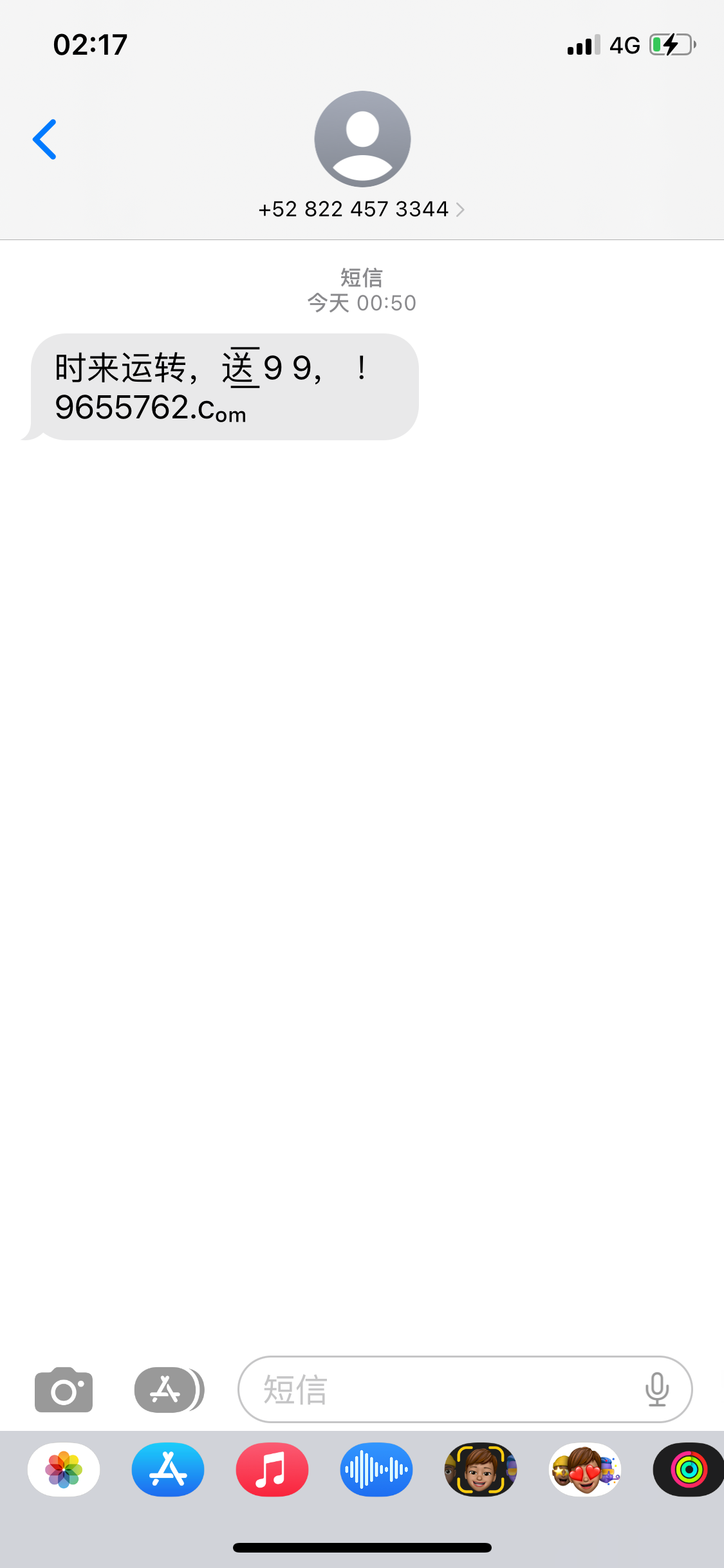Open the Memoji stickers app
Viewport: 724px width, 1568px height.
[x=584, y=1470]
